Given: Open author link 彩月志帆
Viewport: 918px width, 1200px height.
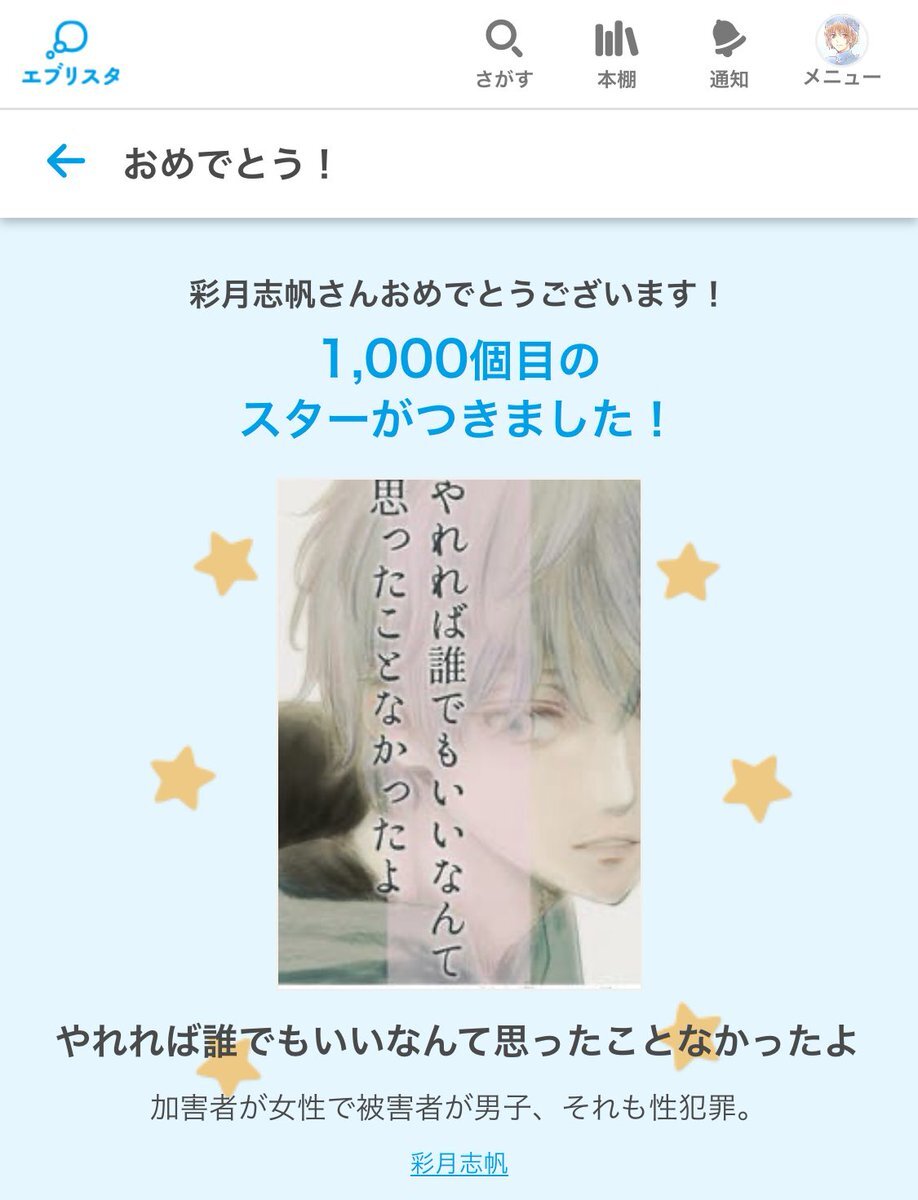Looking at the screenshot, I should [459, 1163].
